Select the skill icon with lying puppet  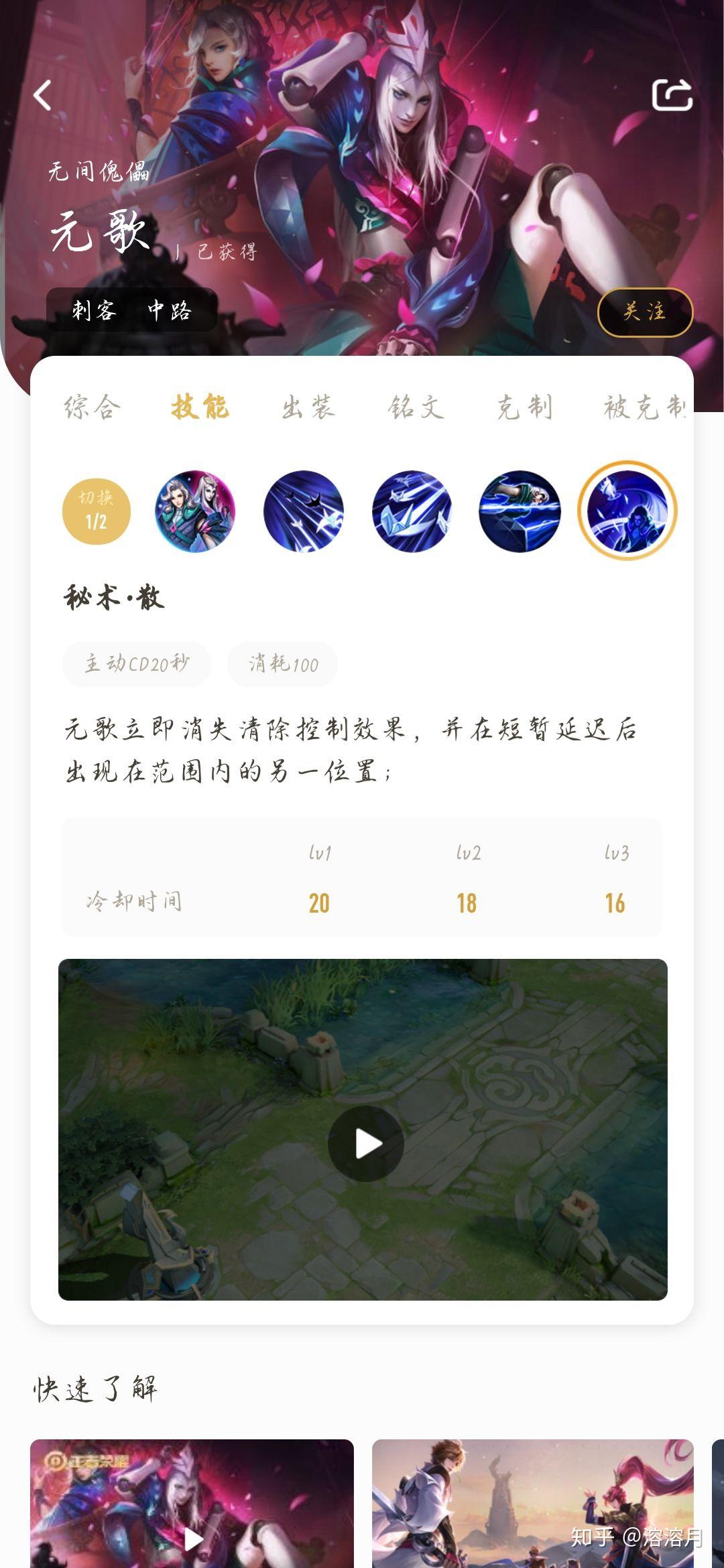point(520,511)
